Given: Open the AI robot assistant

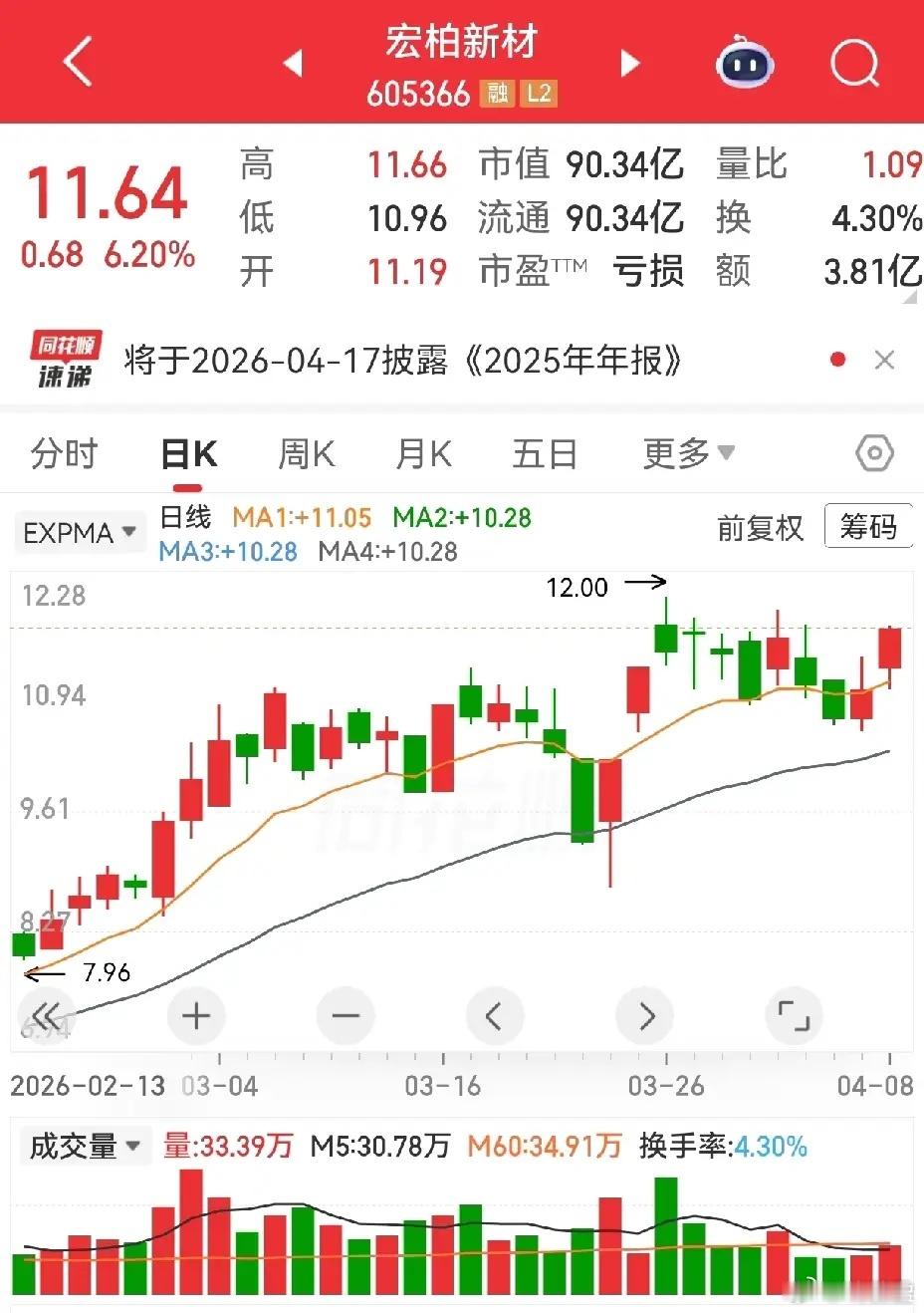Looking at the screenshot, I should [x=745, y=63].
